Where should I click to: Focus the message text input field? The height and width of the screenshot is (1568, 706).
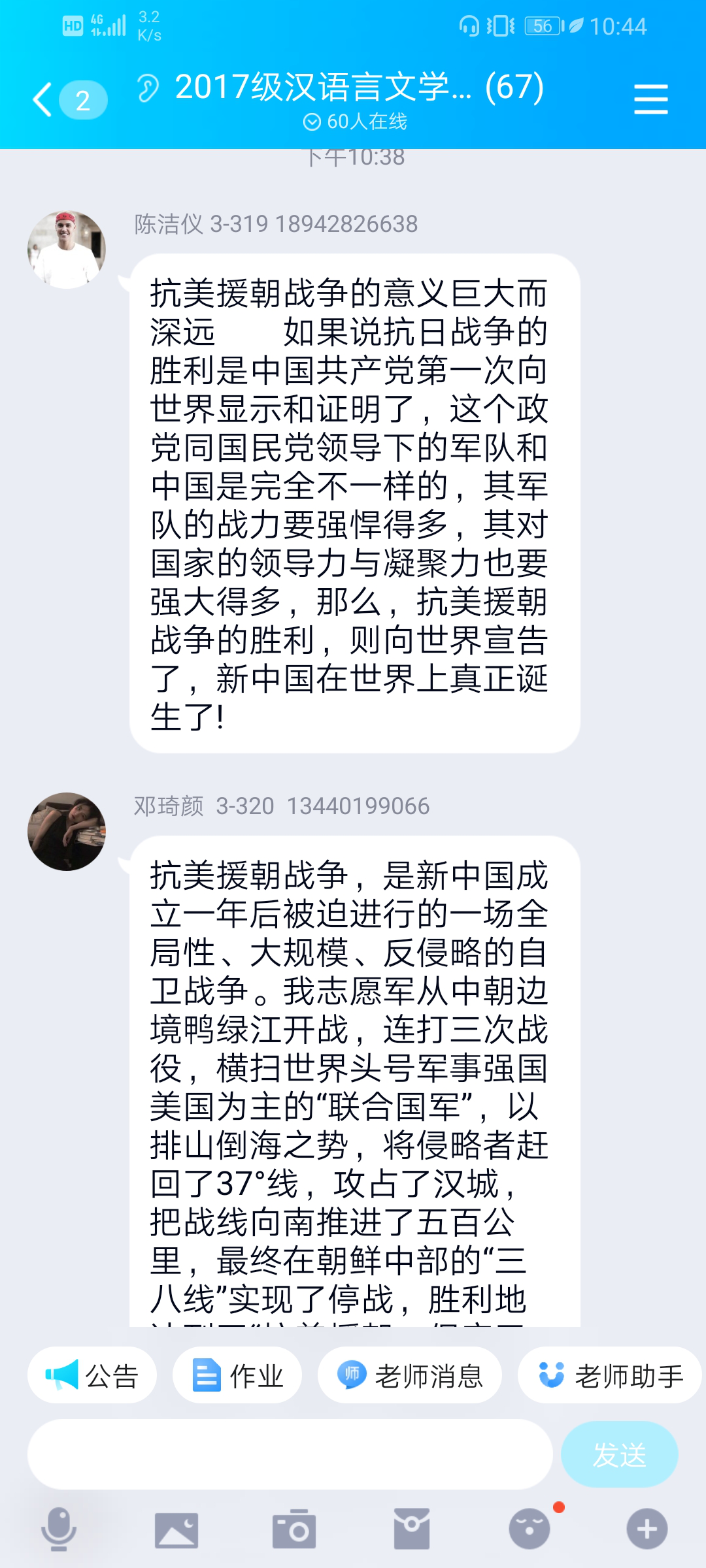pos(290,1454)
